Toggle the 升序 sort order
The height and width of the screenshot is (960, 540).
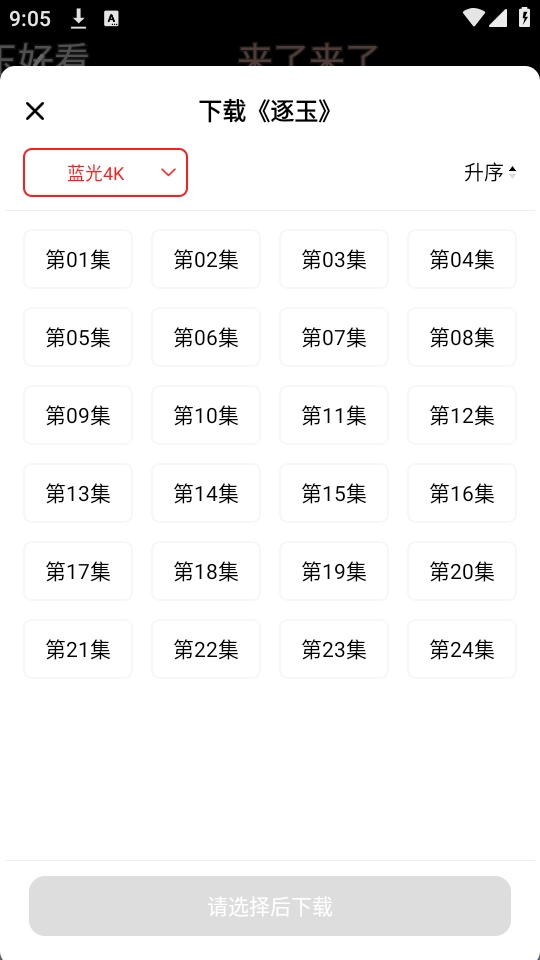tap(490, 173)
